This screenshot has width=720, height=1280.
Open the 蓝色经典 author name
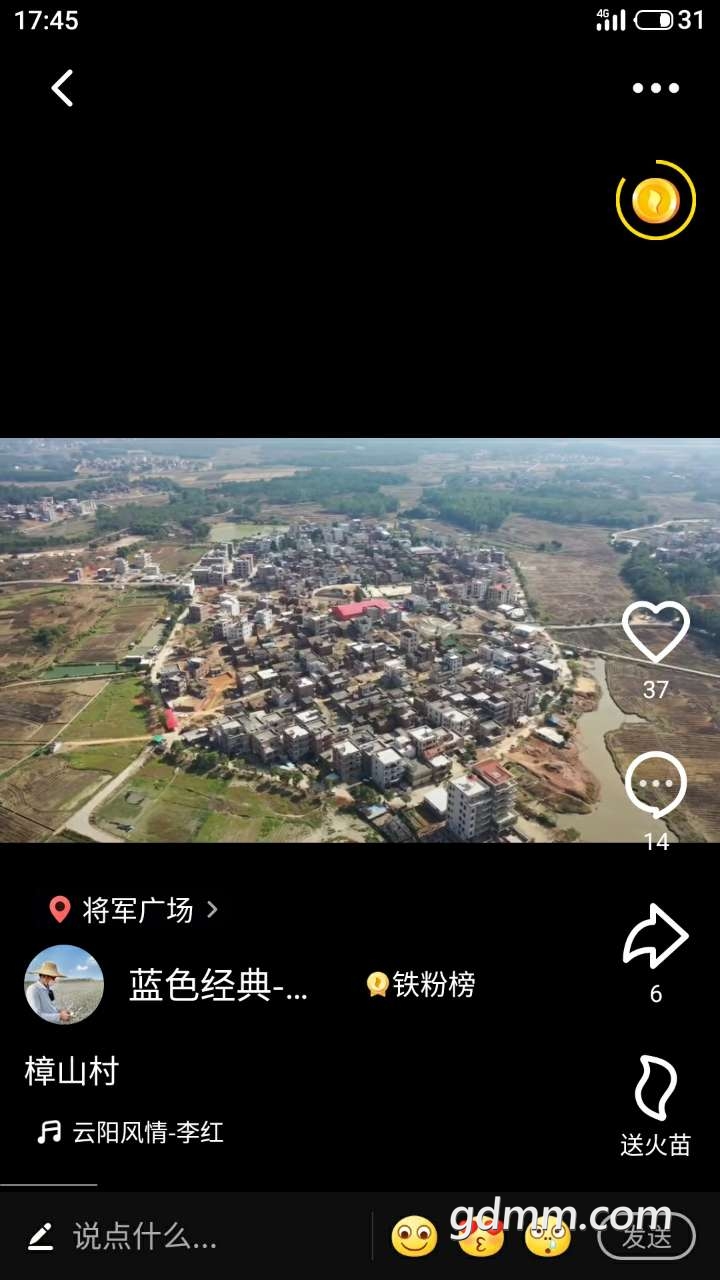(218, 985)
